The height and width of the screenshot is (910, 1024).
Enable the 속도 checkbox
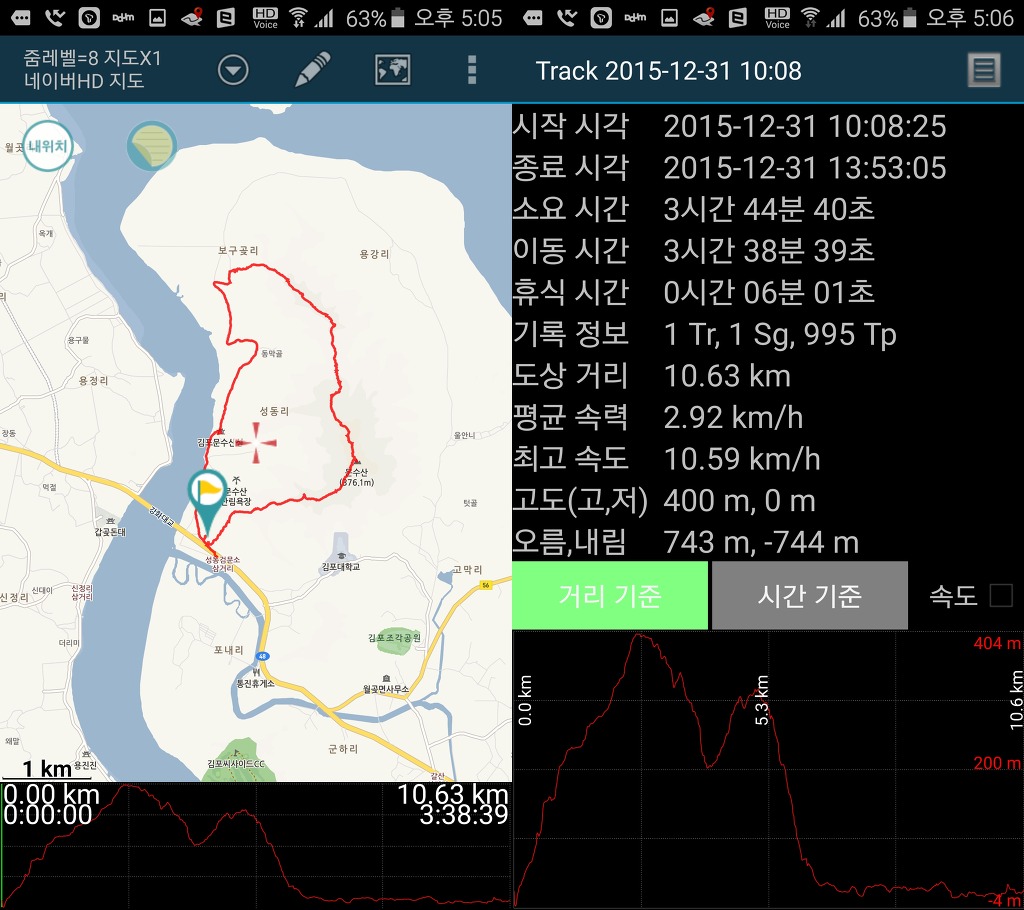[x=1000, y=596]
